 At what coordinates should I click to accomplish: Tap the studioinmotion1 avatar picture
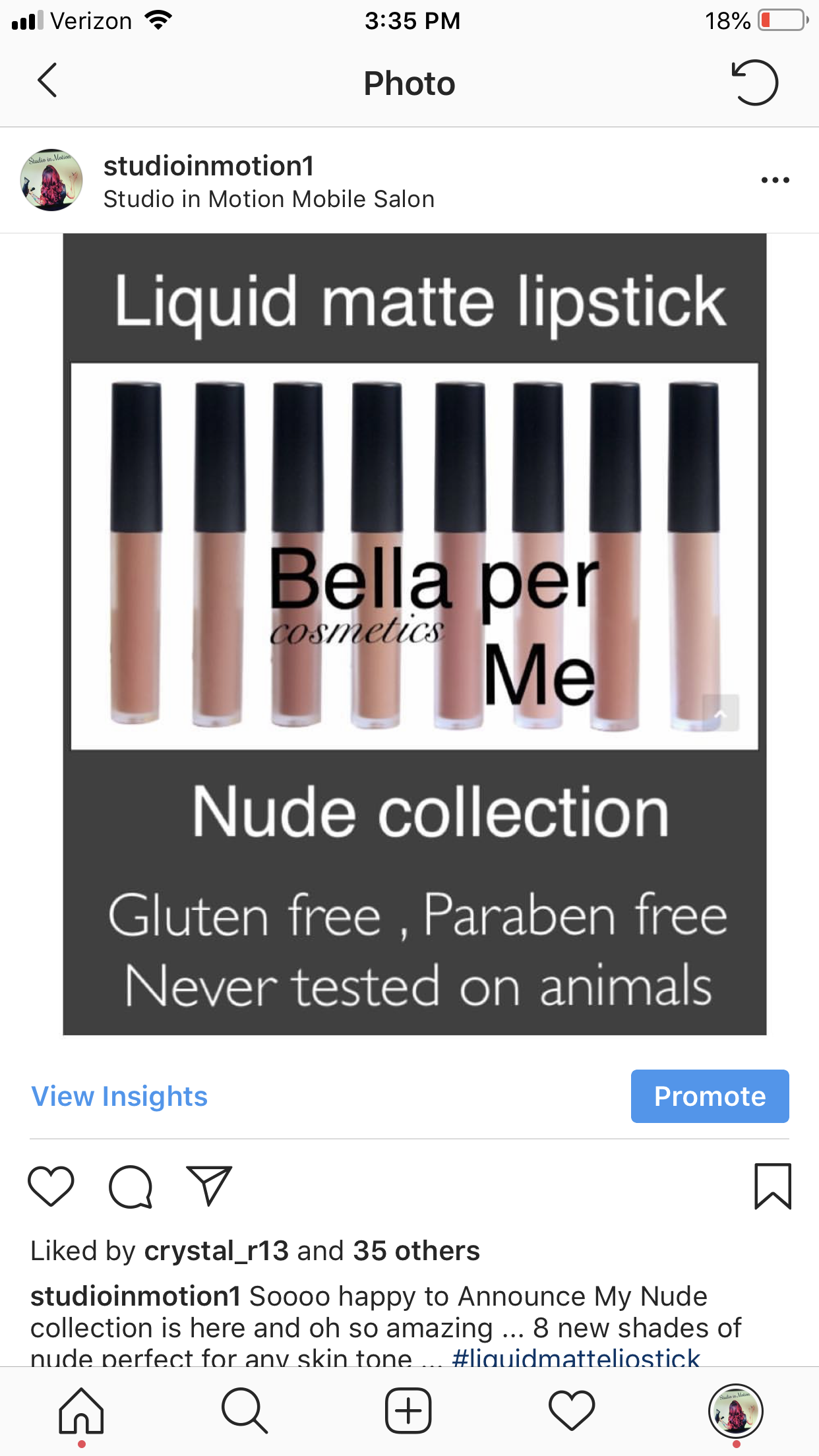[51, 180]
